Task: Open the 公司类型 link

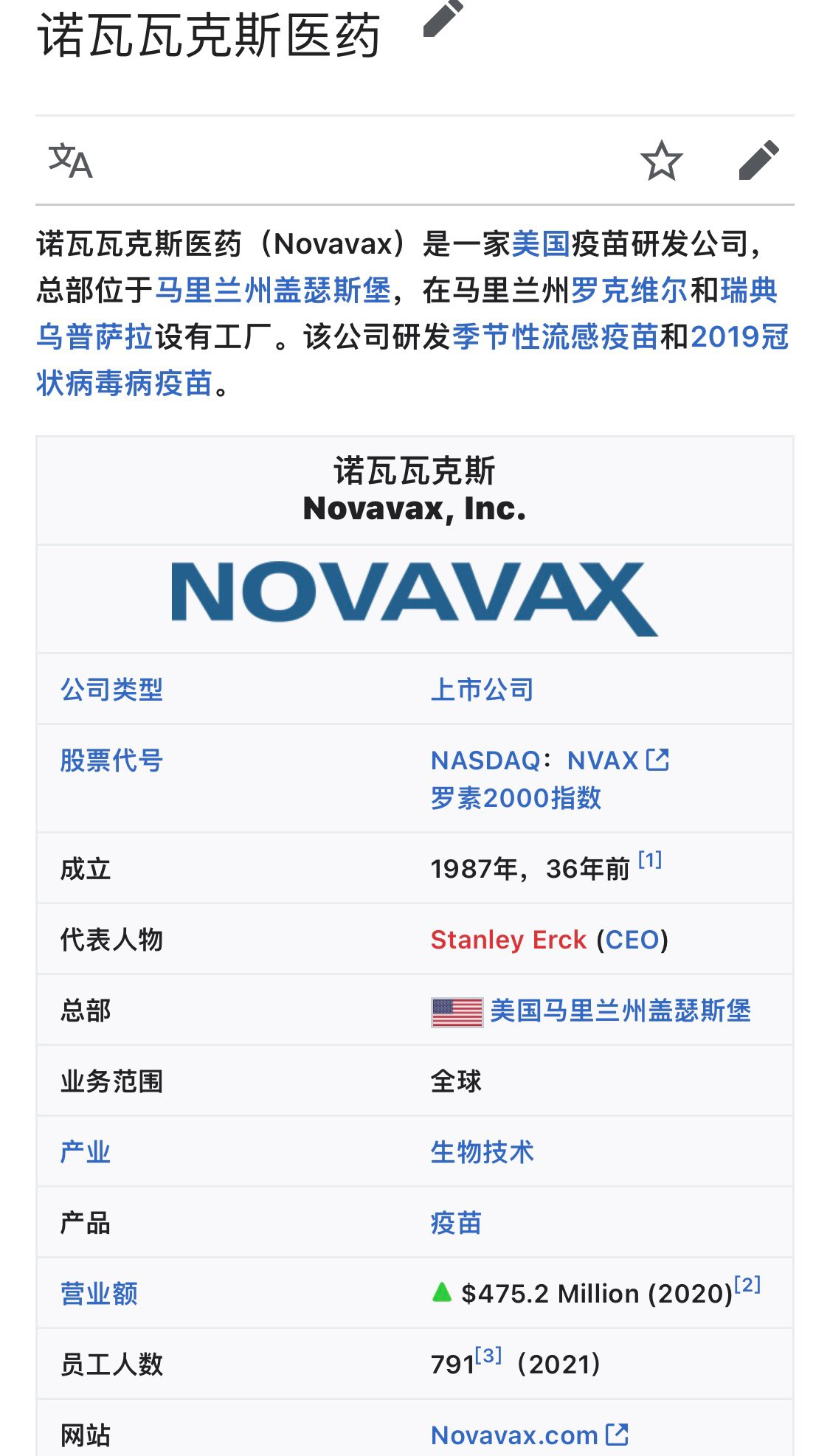Action: 111,690
